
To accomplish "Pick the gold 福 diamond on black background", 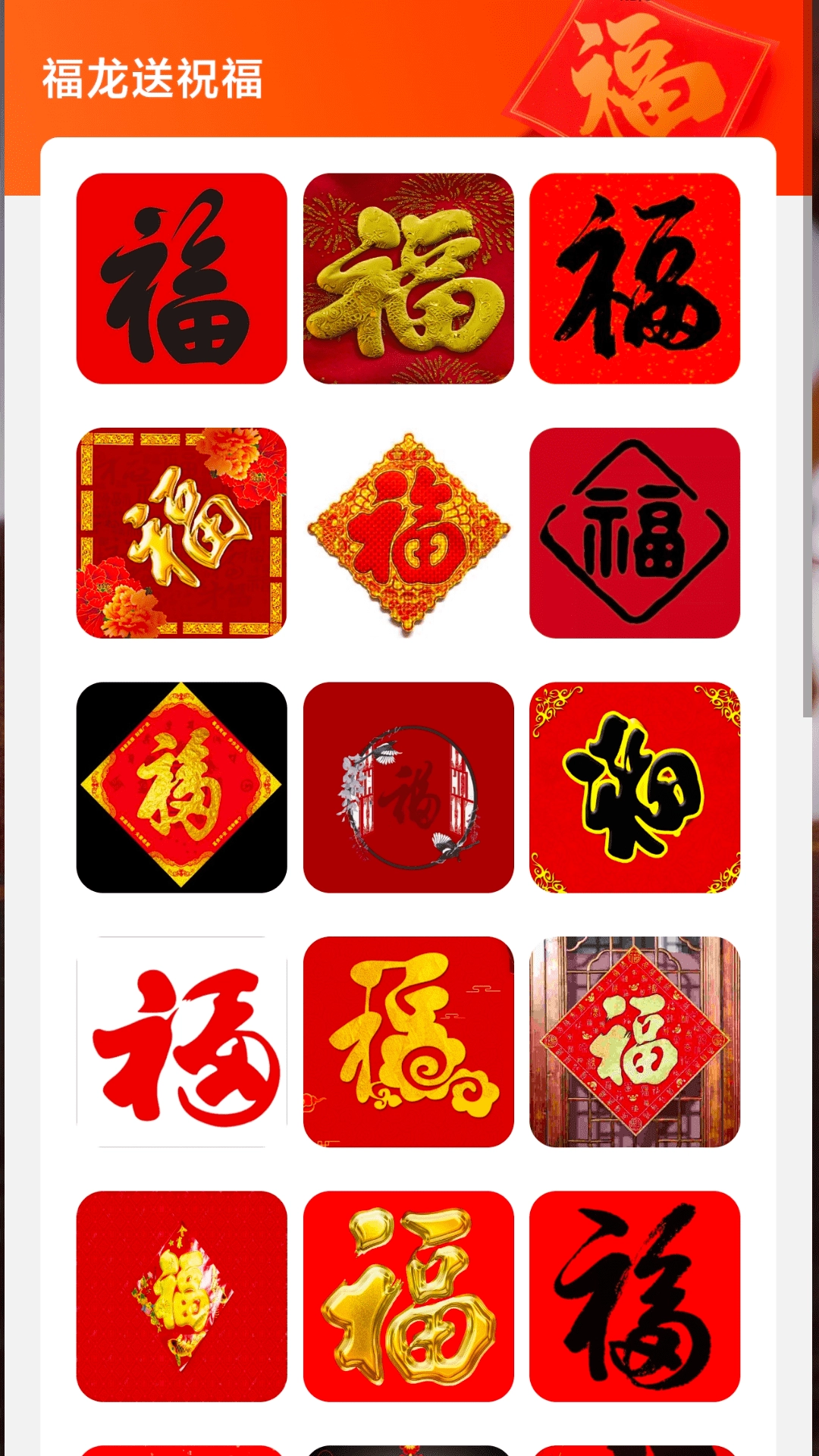I will point(182,789).
